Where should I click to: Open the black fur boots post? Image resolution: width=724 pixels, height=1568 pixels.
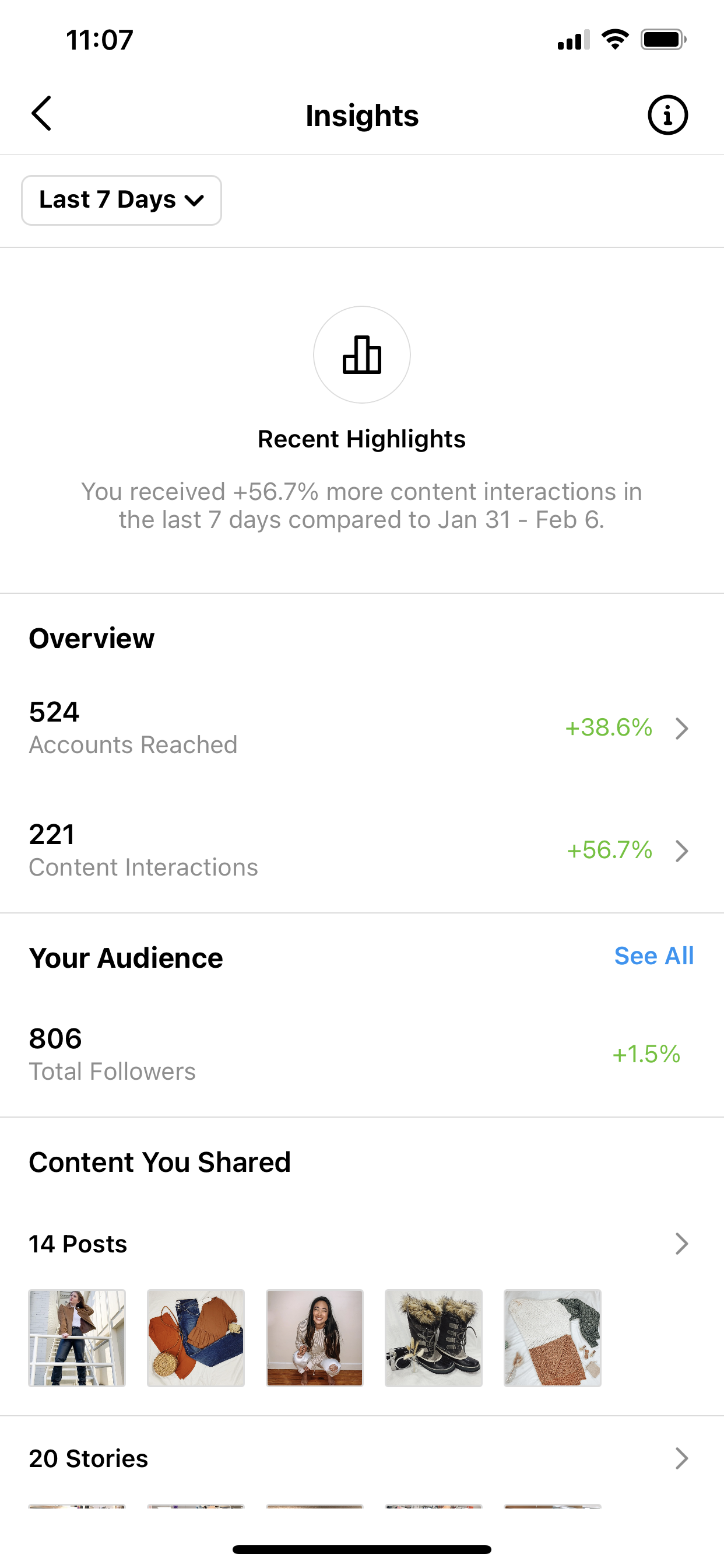[x=434, y=1338]
